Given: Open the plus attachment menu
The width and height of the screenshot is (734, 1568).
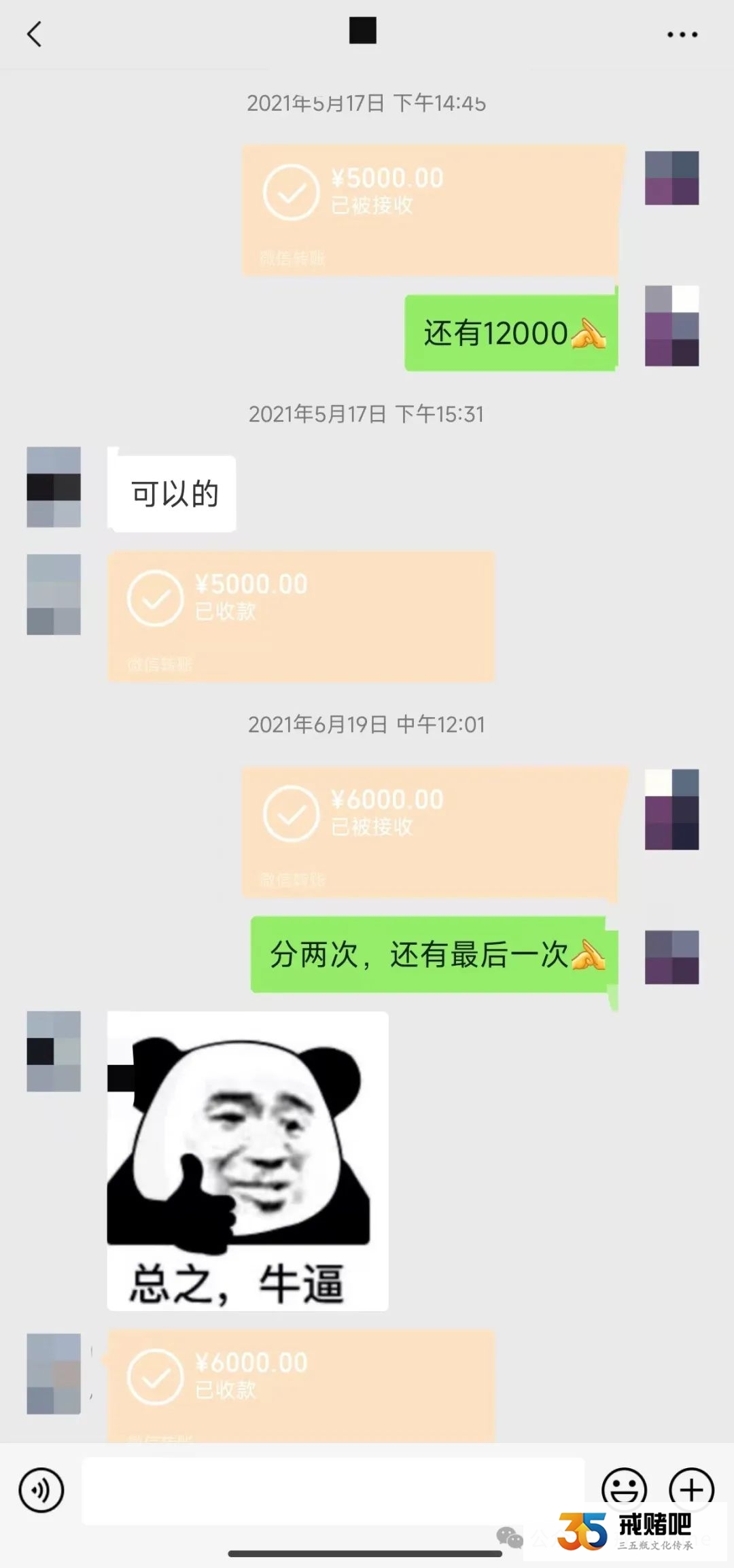Looking at the screenshot, I should tap(691, 1488).
